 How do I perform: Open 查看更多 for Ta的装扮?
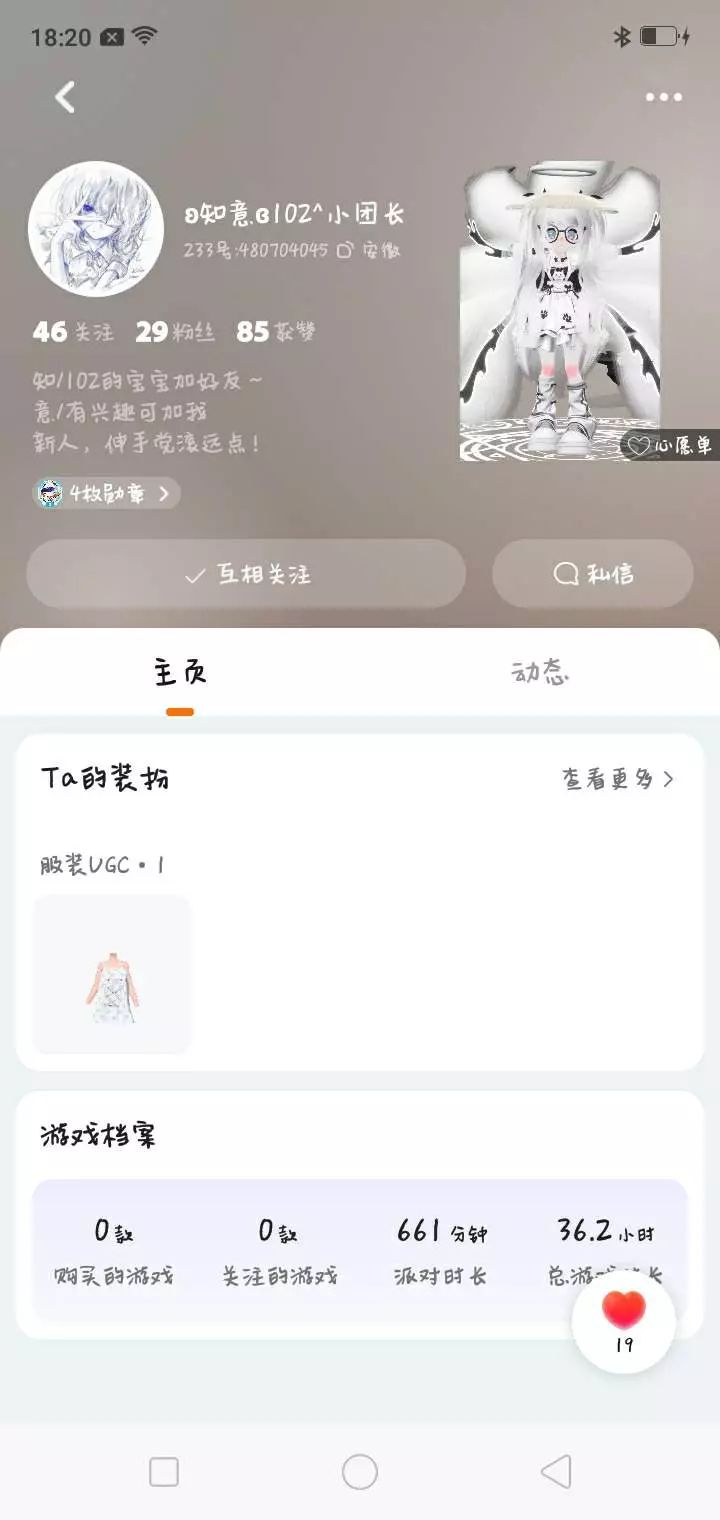[618, 779]
